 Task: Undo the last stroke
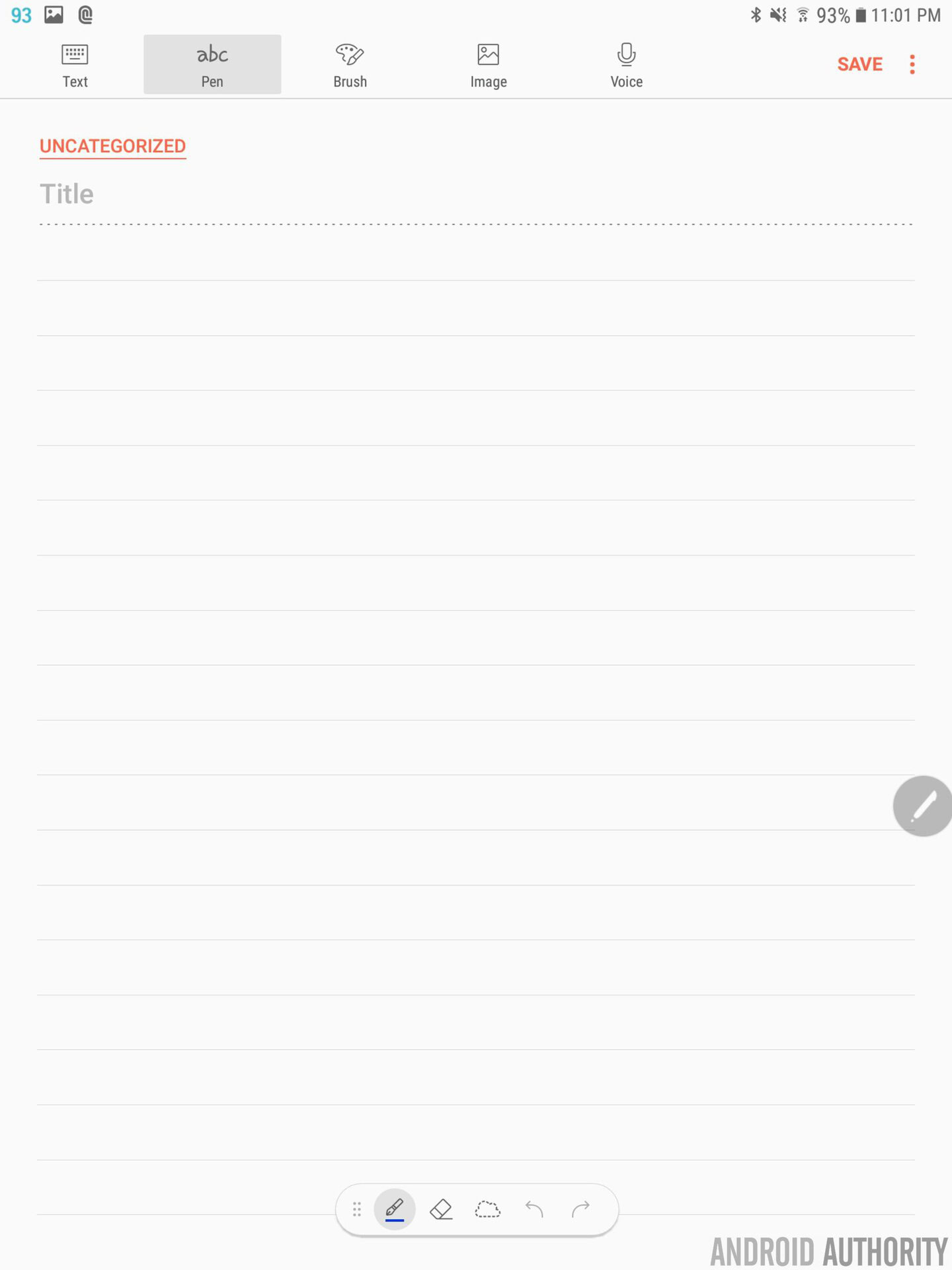[x=534, y=1209]
